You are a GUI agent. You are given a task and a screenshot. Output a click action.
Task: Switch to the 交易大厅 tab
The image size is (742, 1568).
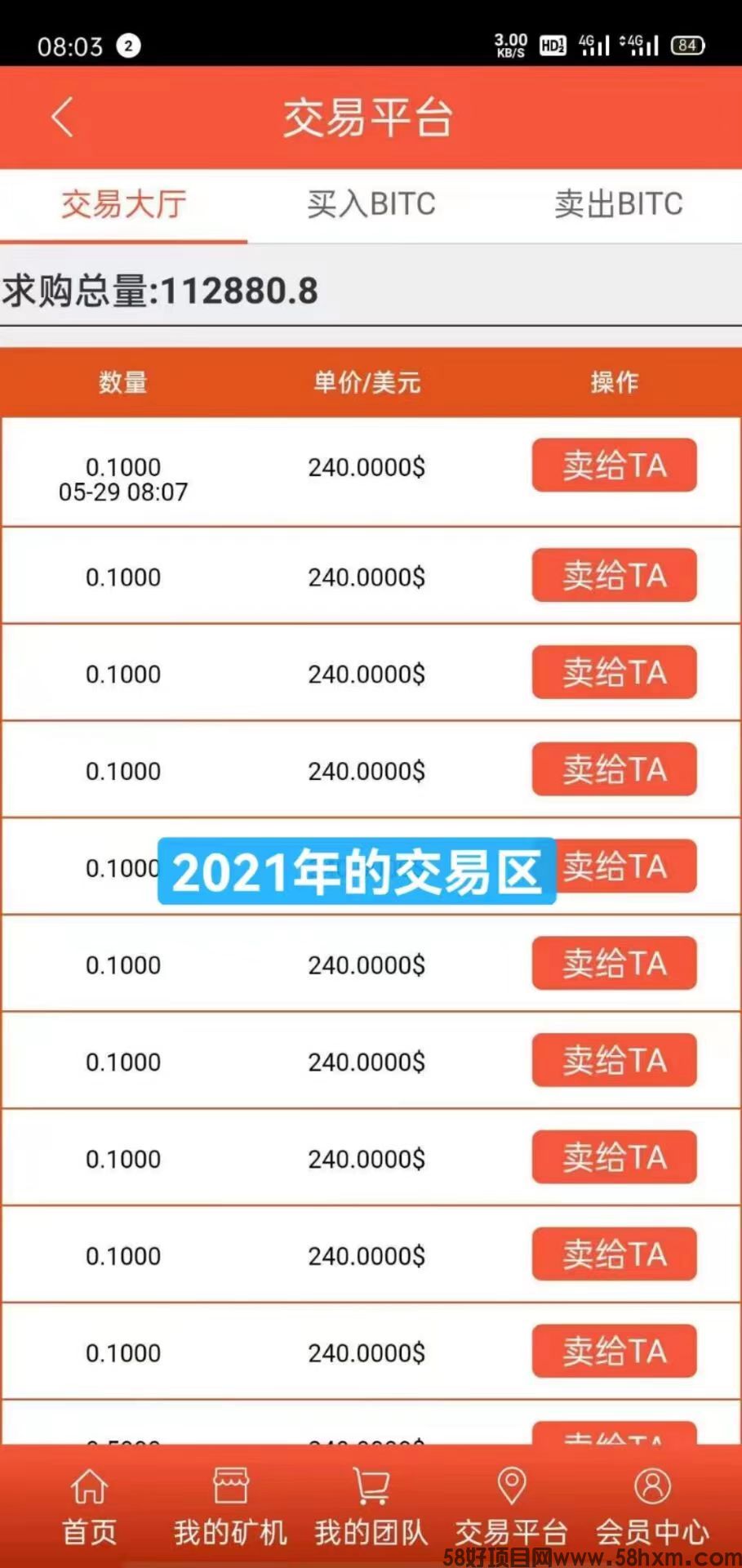(x=124, y=204)
